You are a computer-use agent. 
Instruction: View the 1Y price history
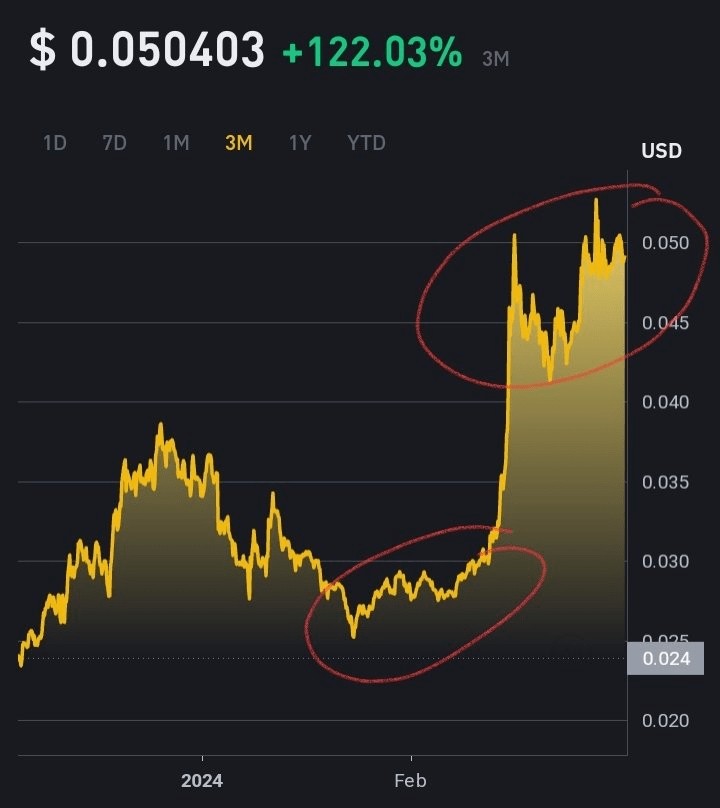[300, 143]
